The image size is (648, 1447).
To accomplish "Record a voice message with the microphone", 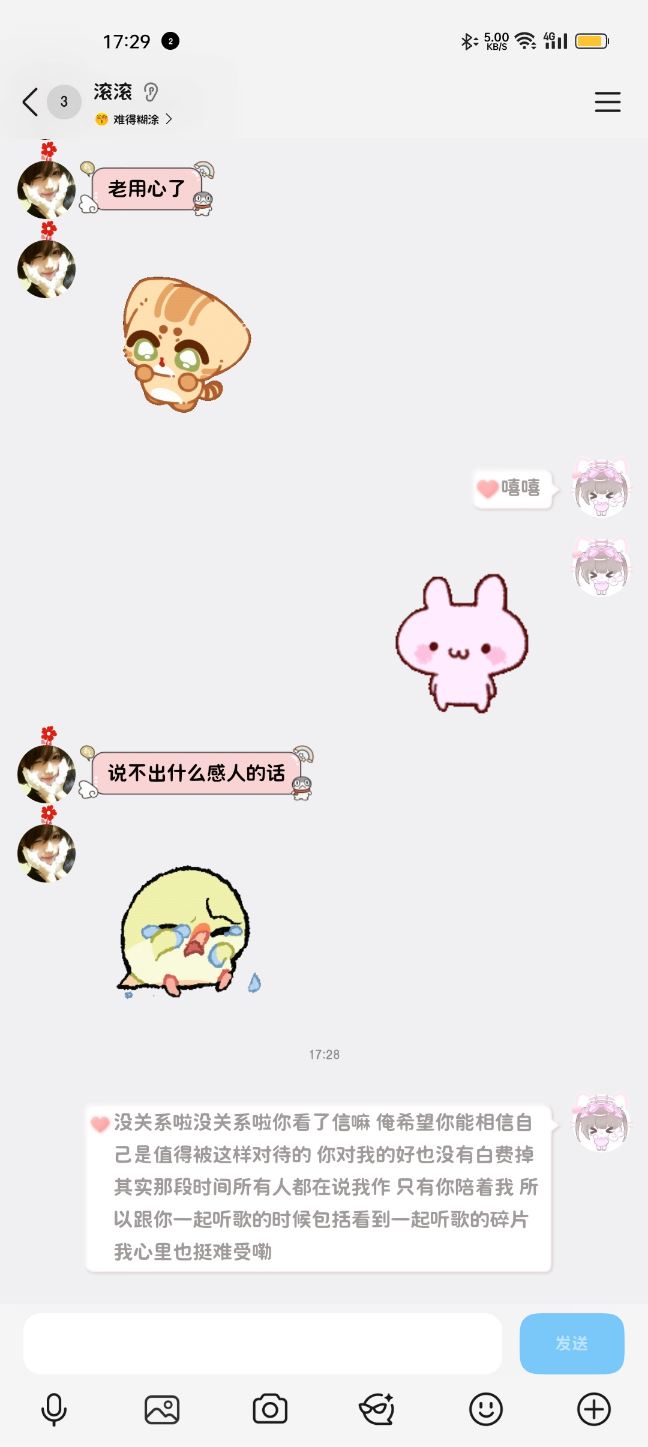I will click(x=54, y=1409).
